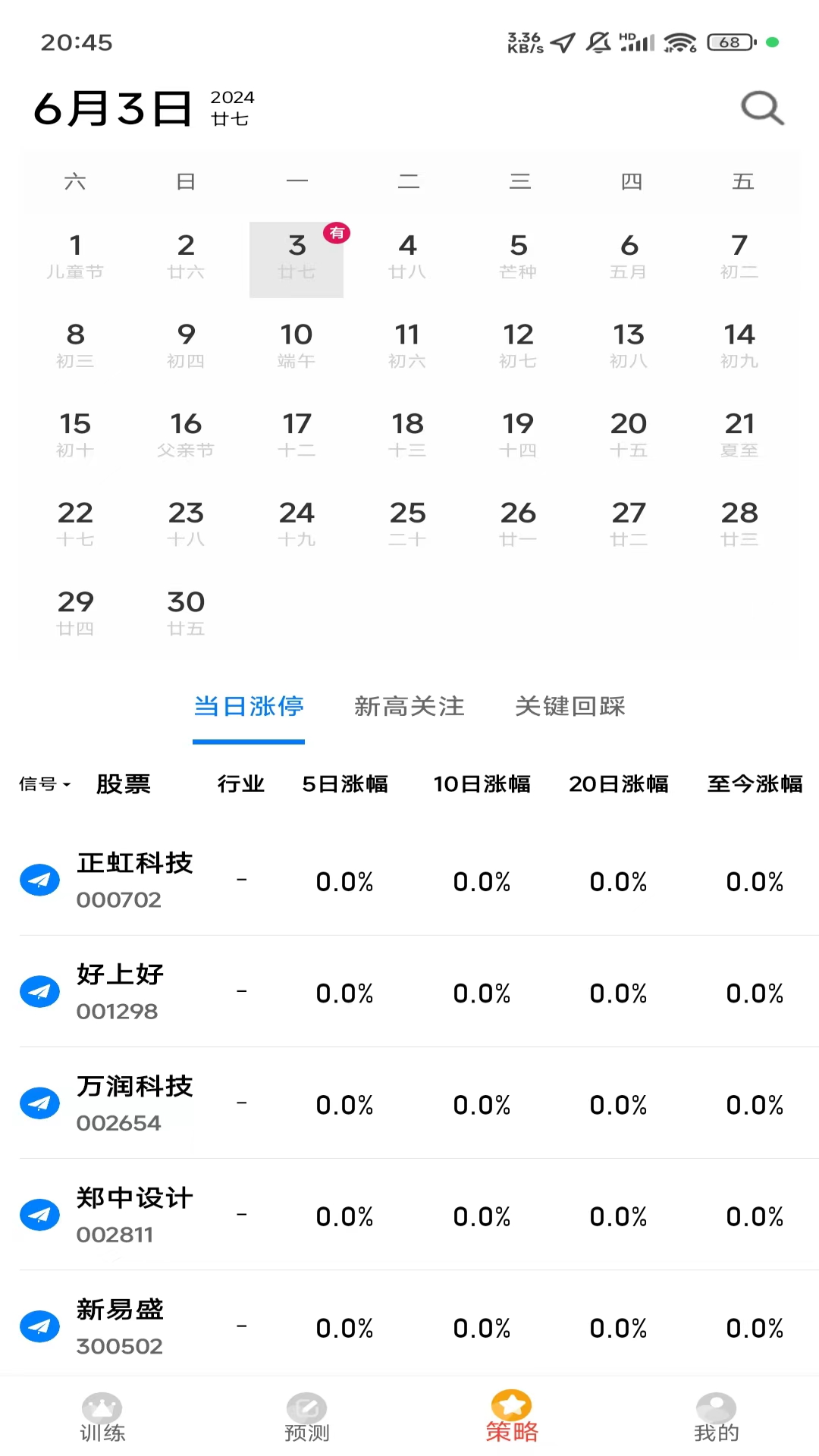Open stock 好上好 001298

(120, 991)
